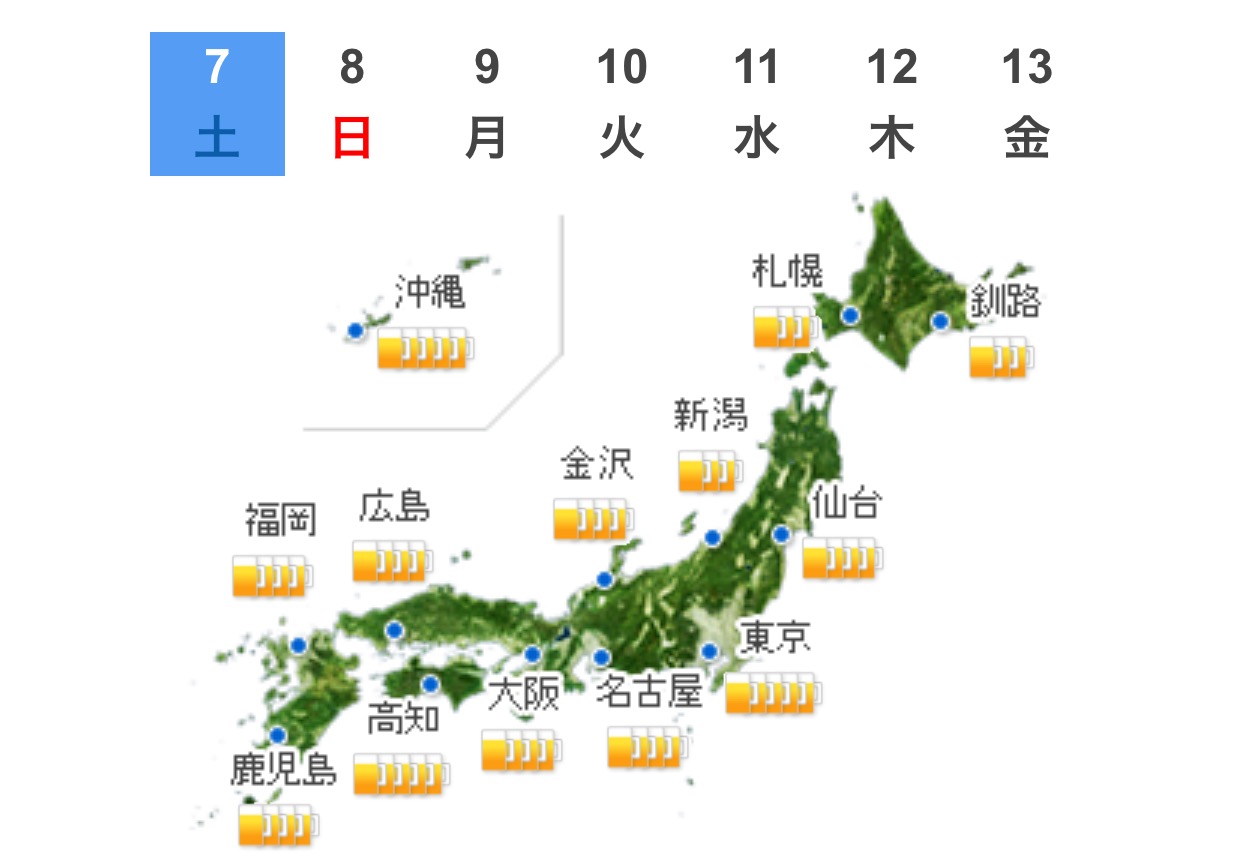Open the 釧路 beer index
Screen dimensions: 1242x864
[x=1001, y=357]
